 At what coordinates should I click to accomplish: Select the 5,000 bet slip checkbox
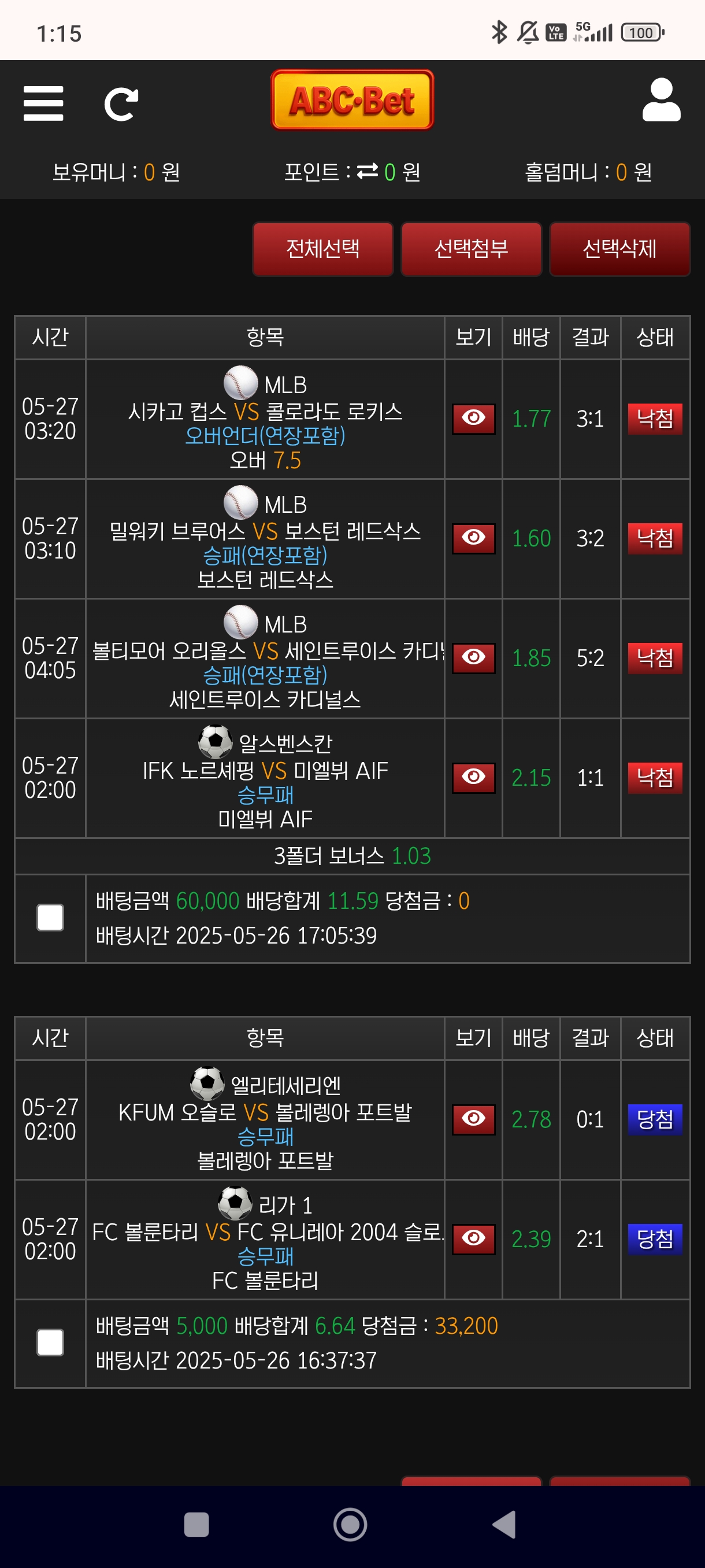pos(50,1342)
